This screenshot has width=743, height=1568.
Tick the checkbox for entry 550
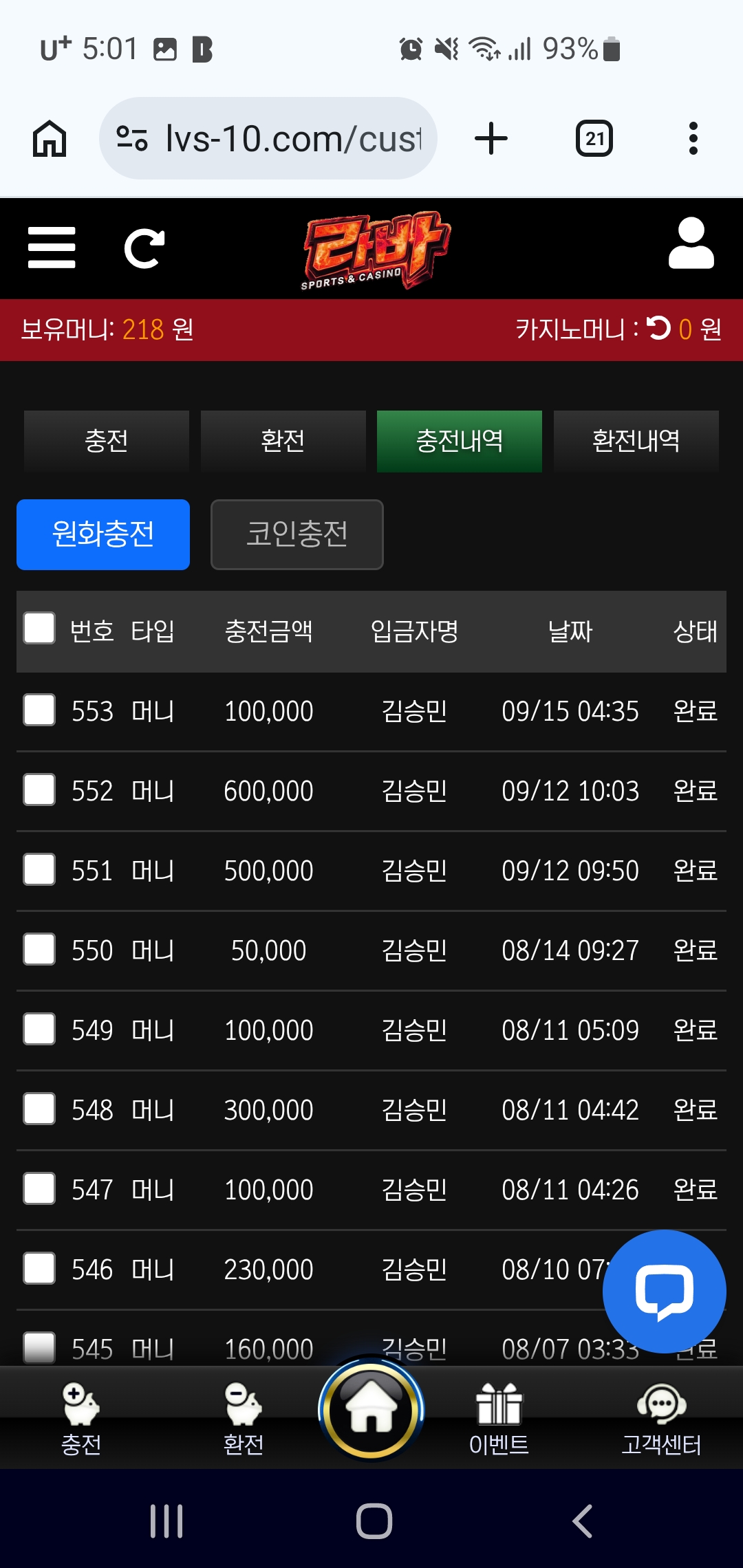tap(39, 949)
